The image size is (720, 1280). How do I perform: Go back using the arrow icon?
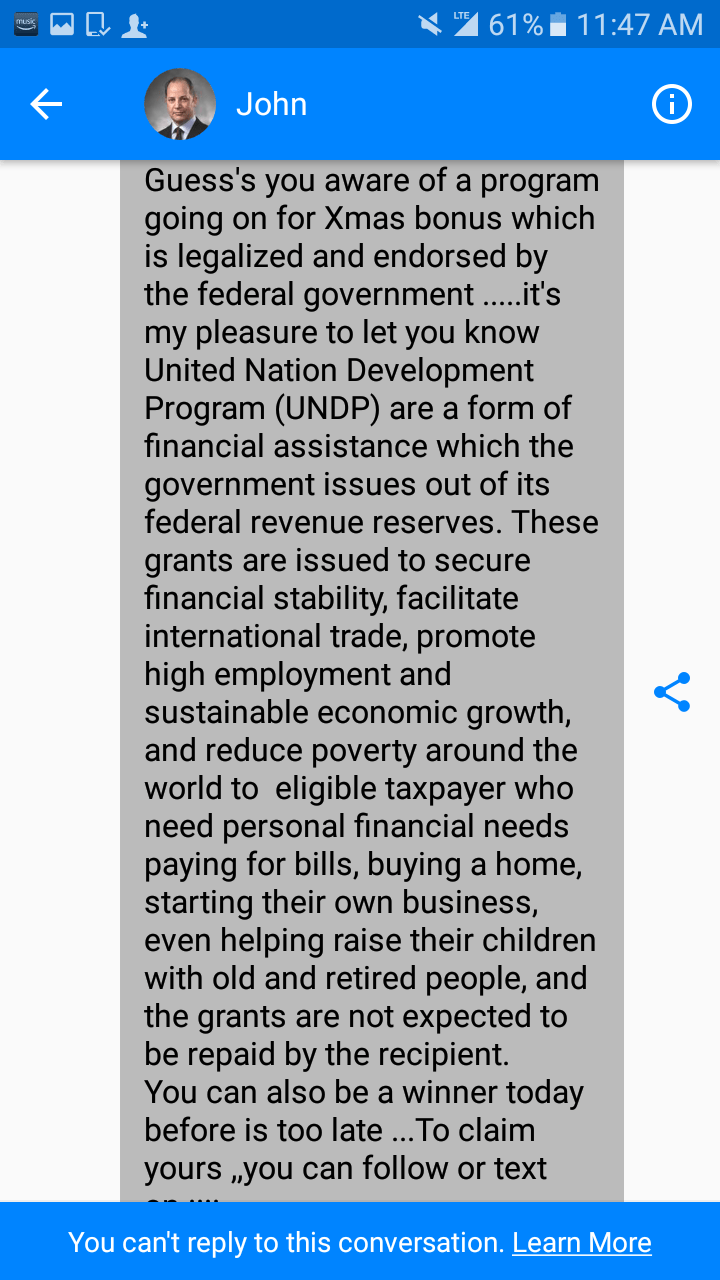coord(46,104)
